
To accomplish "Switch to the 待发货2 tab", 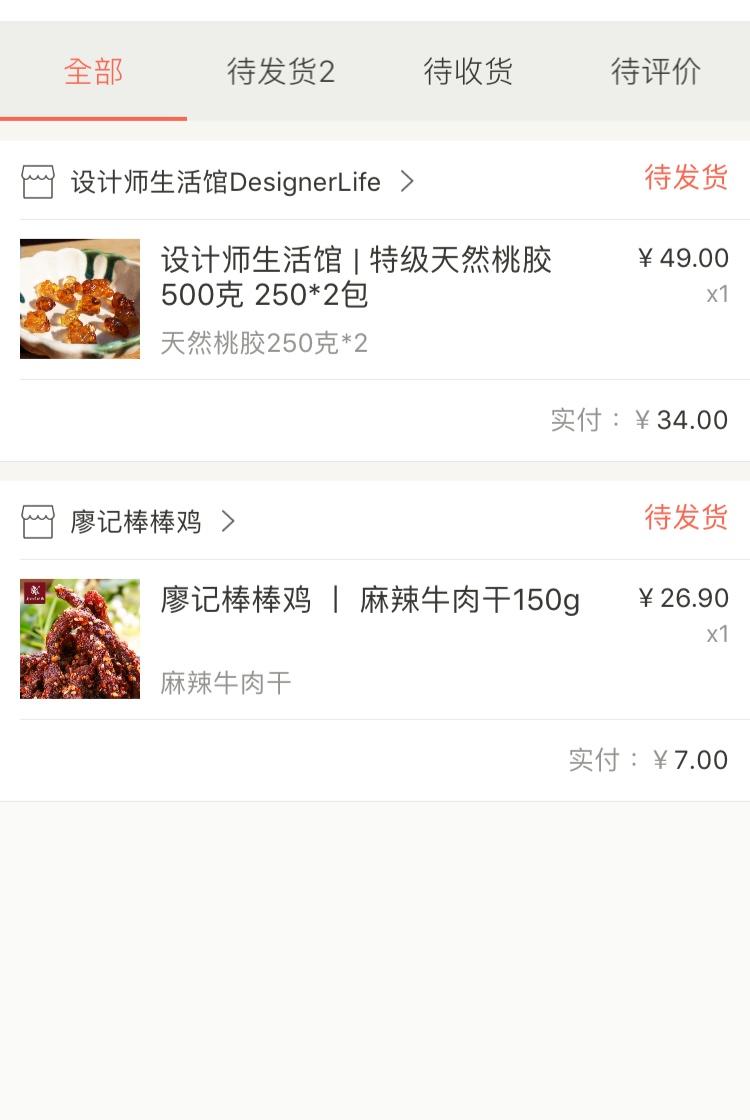I will (x=281, y=72).
